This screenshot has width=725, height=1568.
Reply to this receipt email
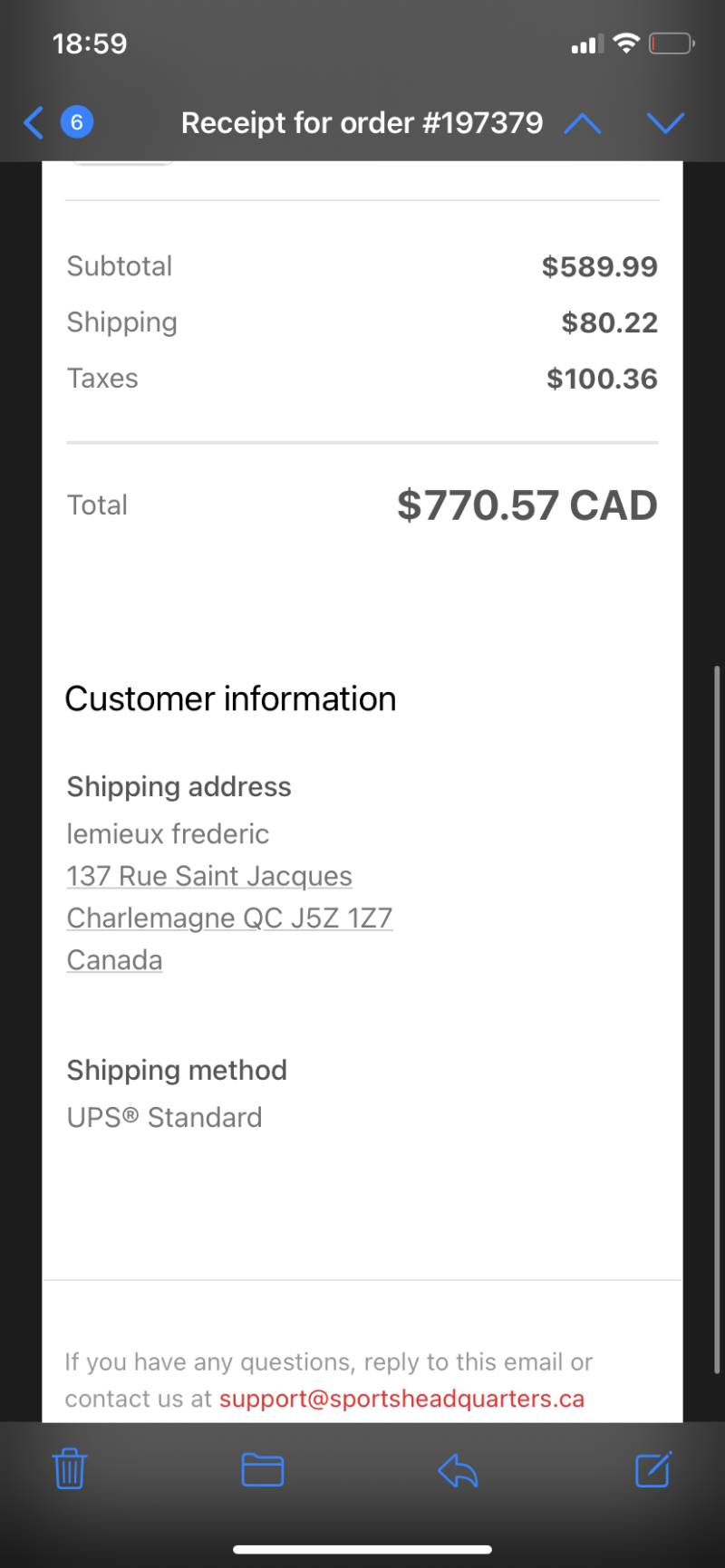[458, 1470]
